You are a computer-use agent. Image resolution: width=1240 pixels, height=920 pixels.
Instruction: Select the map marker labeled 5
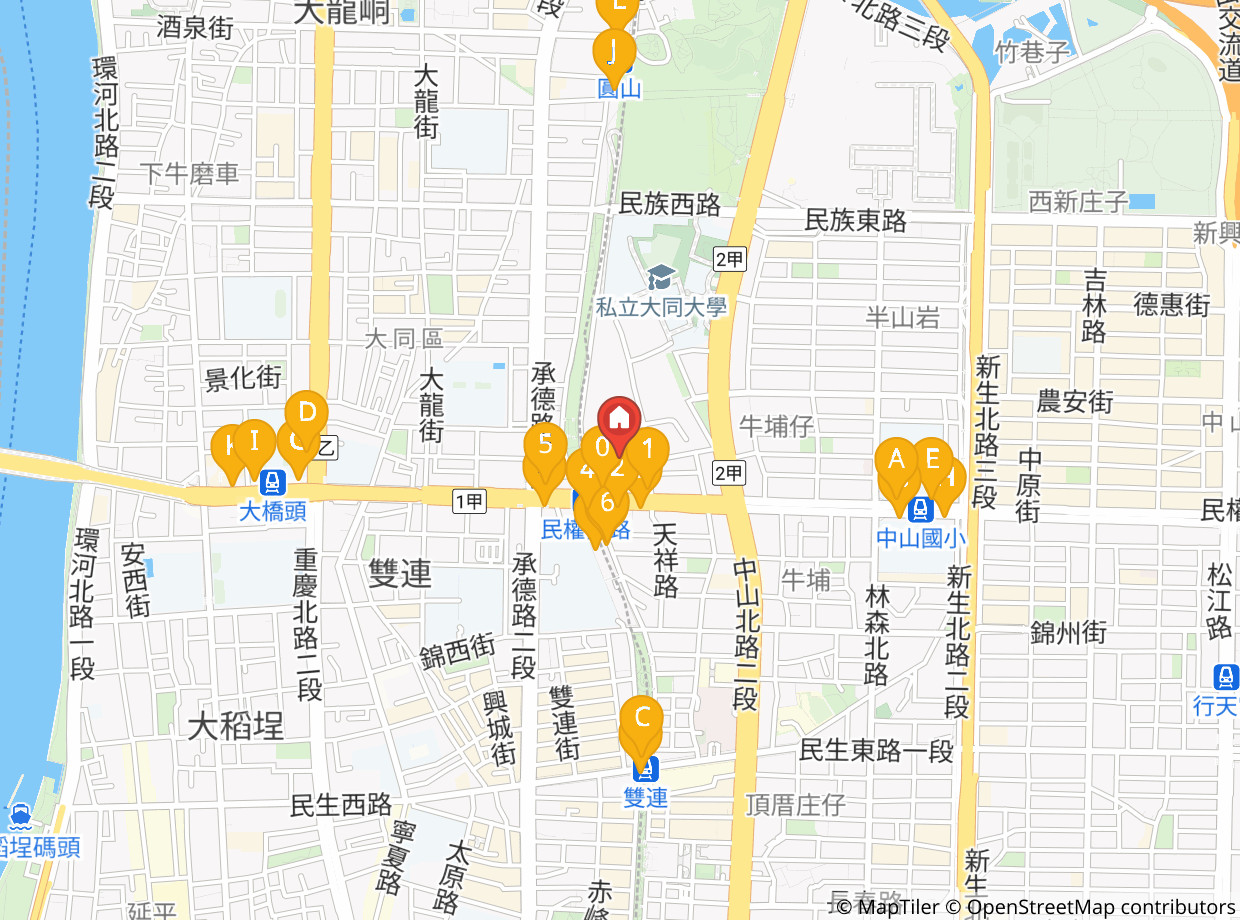tap(545, 443)
